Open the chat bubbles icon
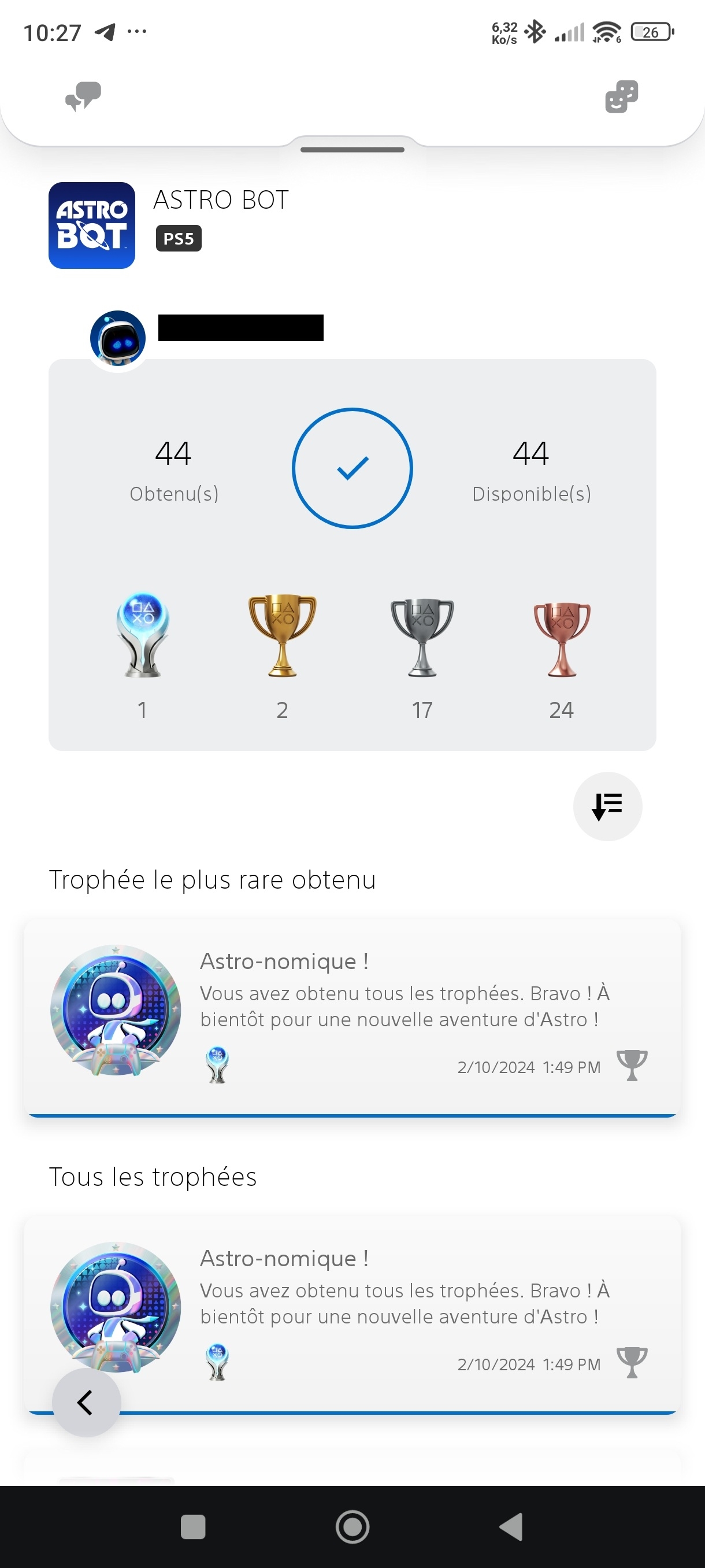 83,96
